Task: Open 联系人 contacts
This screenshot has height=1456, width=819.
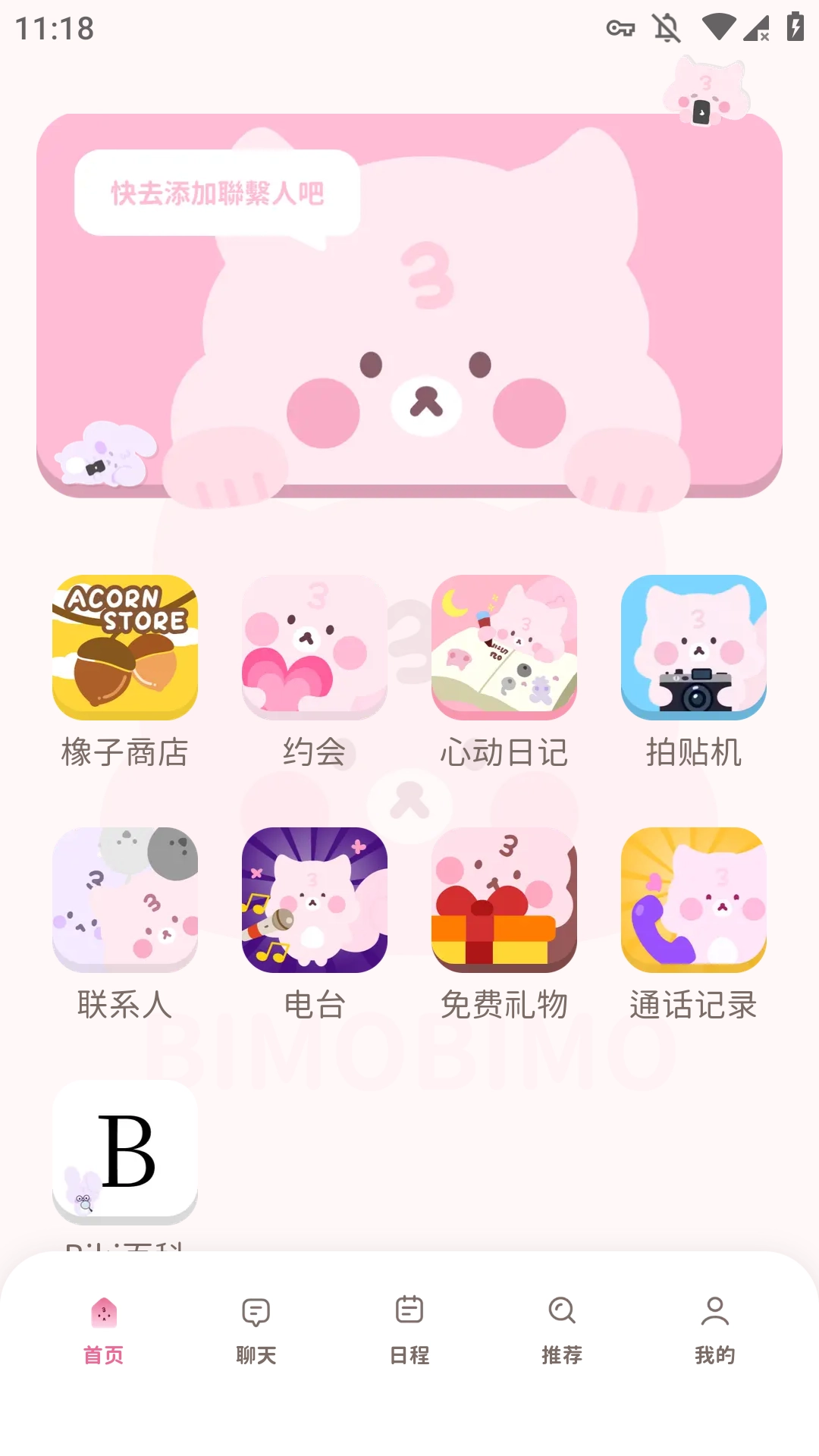Action: [x=125, y=900]
